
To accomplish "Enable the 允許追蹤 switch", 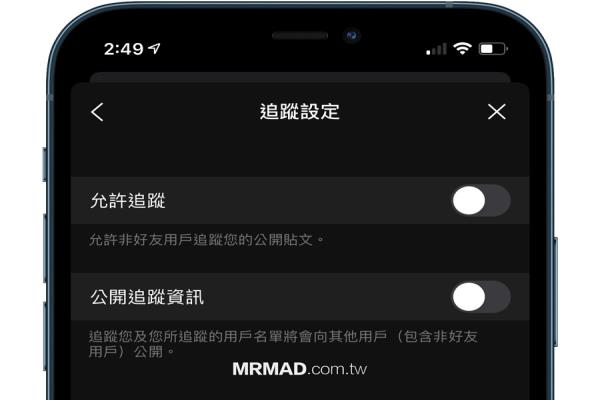I will coord(480,201).
